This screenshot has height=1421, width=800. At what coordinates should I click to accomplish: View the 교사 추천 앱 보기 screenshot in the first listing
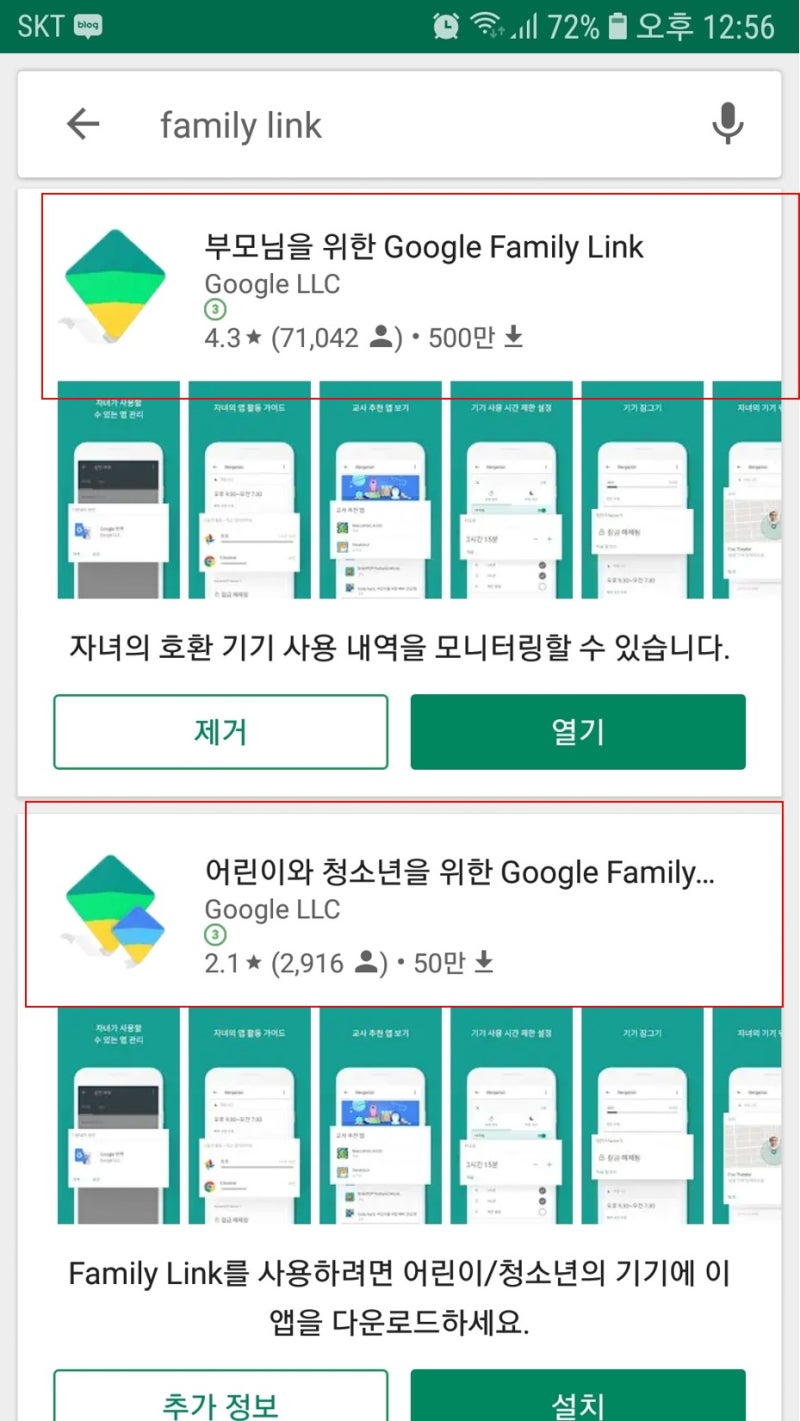[x=380, y=490]
